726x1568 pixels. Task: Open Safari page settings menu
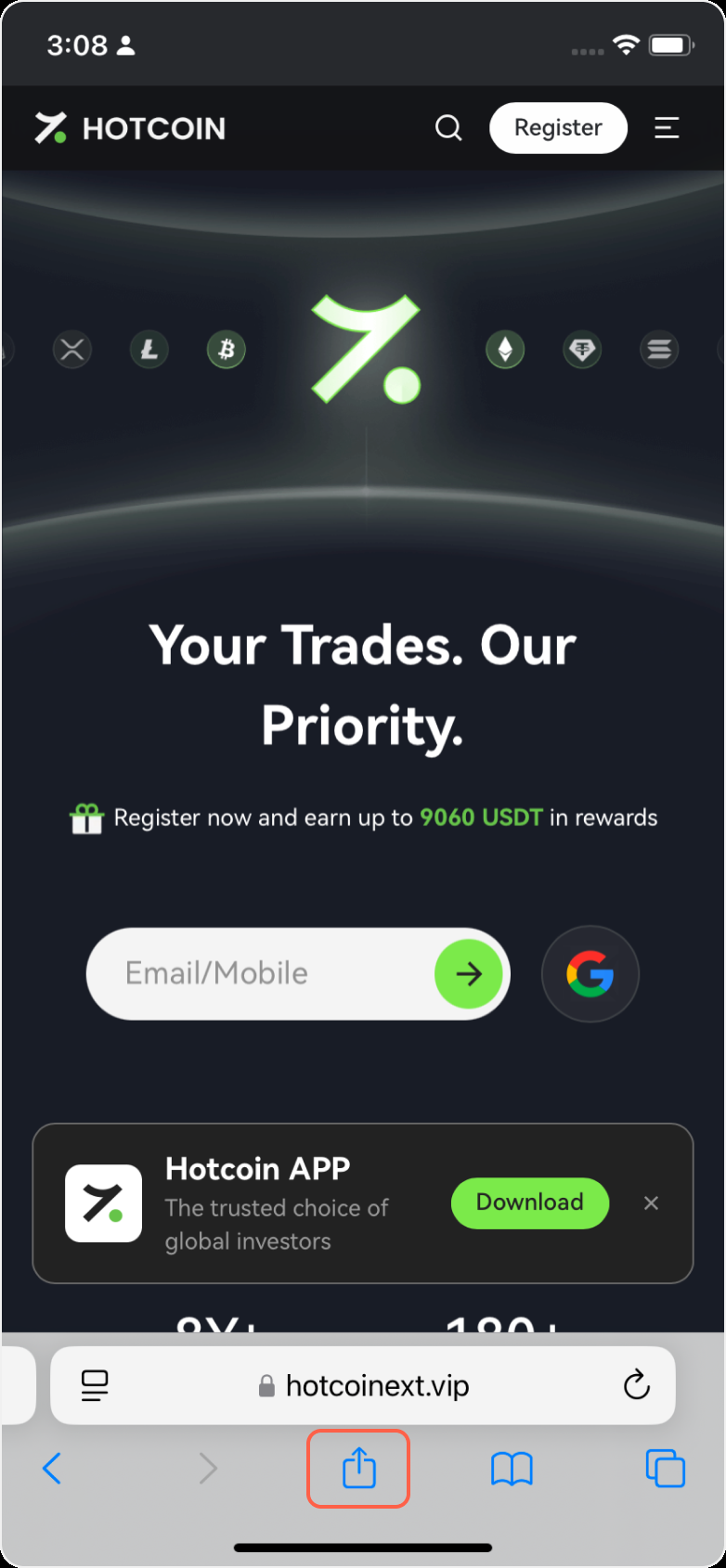point(95,1385)
